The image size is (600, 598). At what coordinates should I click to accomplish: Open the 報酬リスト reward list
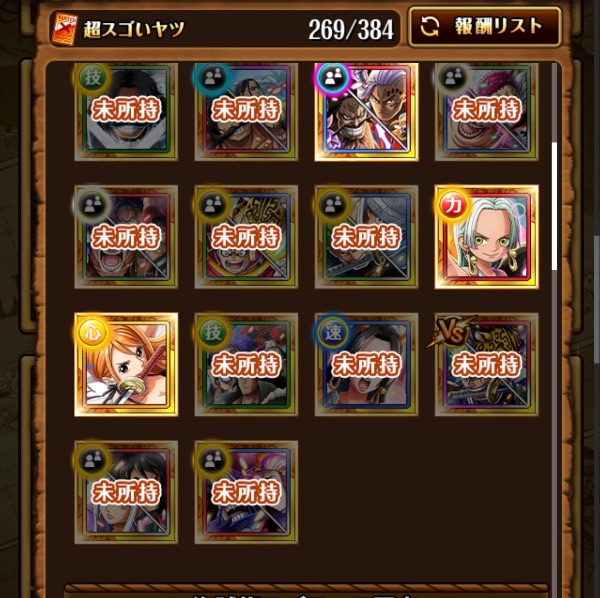485,27
